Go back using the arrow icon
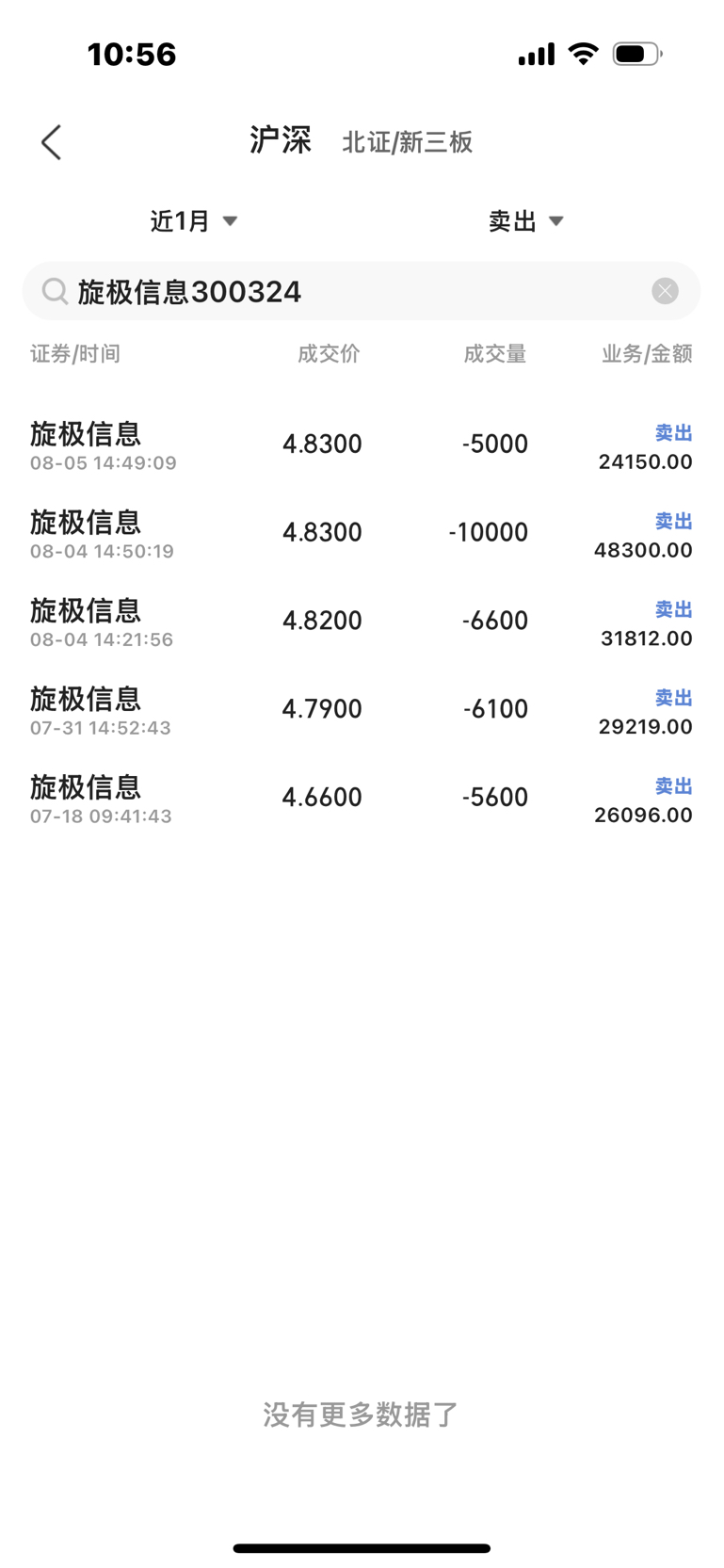This screenshot has width=724, height=1568. click(52, 142)
